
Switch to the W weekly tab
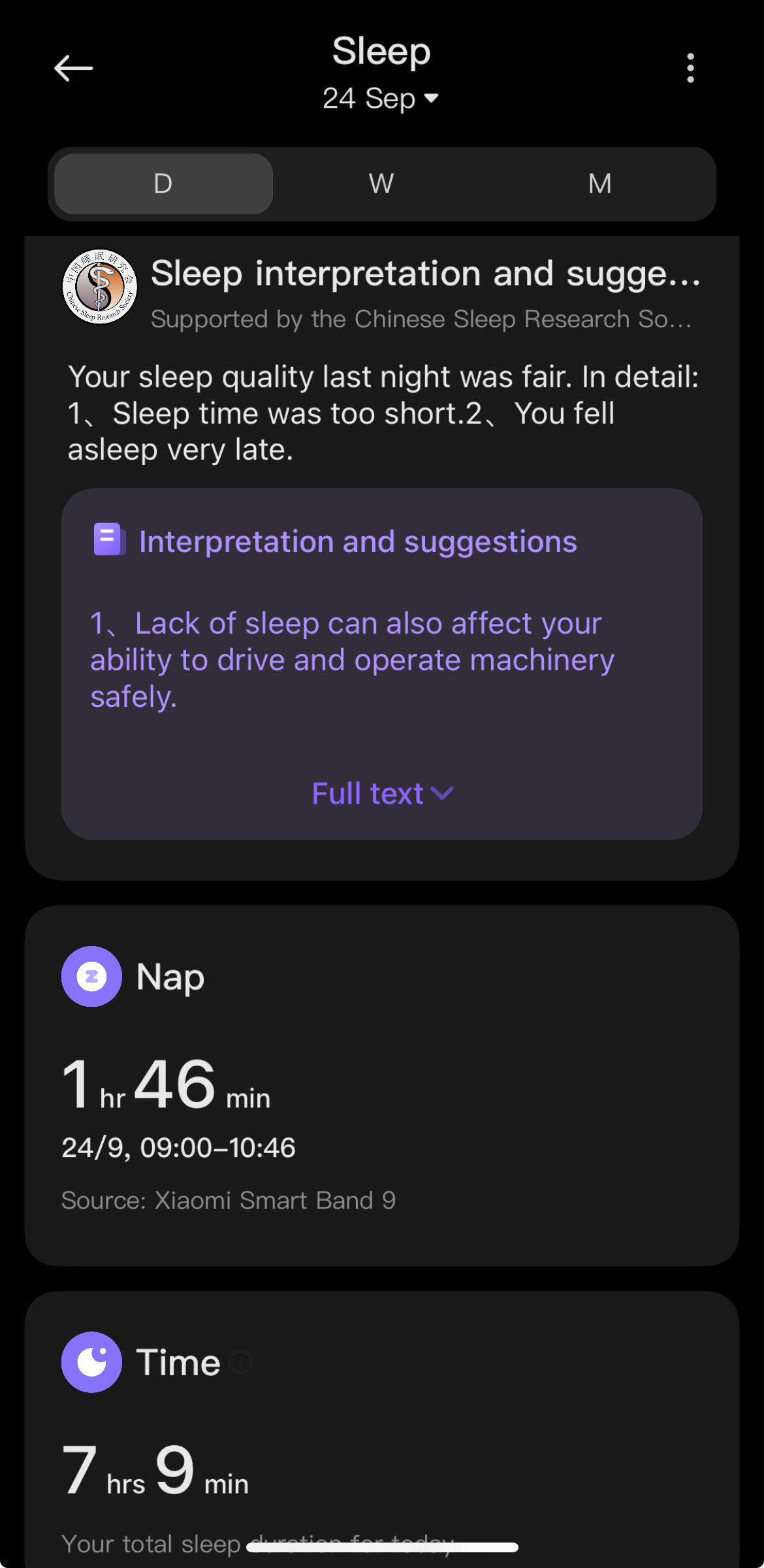pyautogui.click(x=381, y=184)
